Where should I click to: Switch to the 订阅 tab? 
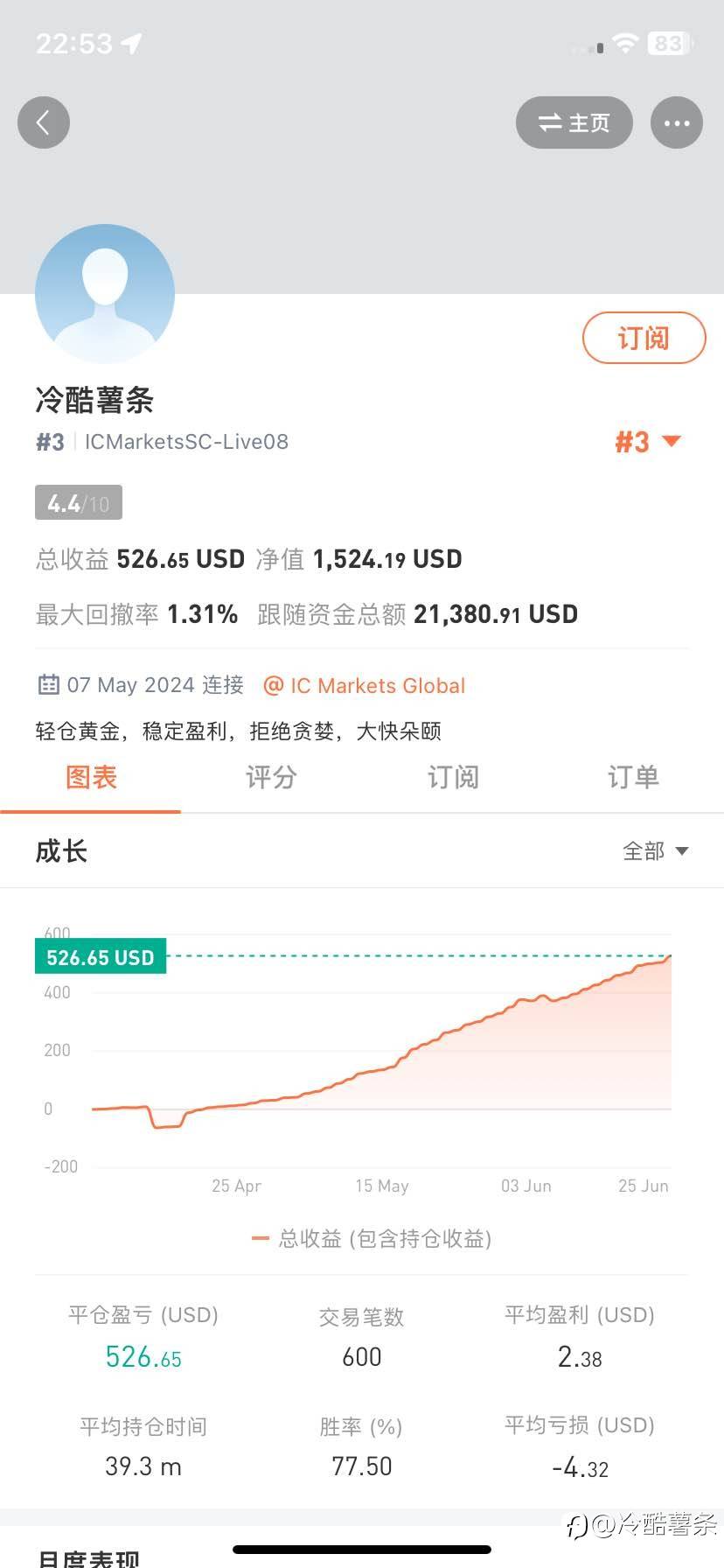tap(453, 777)
